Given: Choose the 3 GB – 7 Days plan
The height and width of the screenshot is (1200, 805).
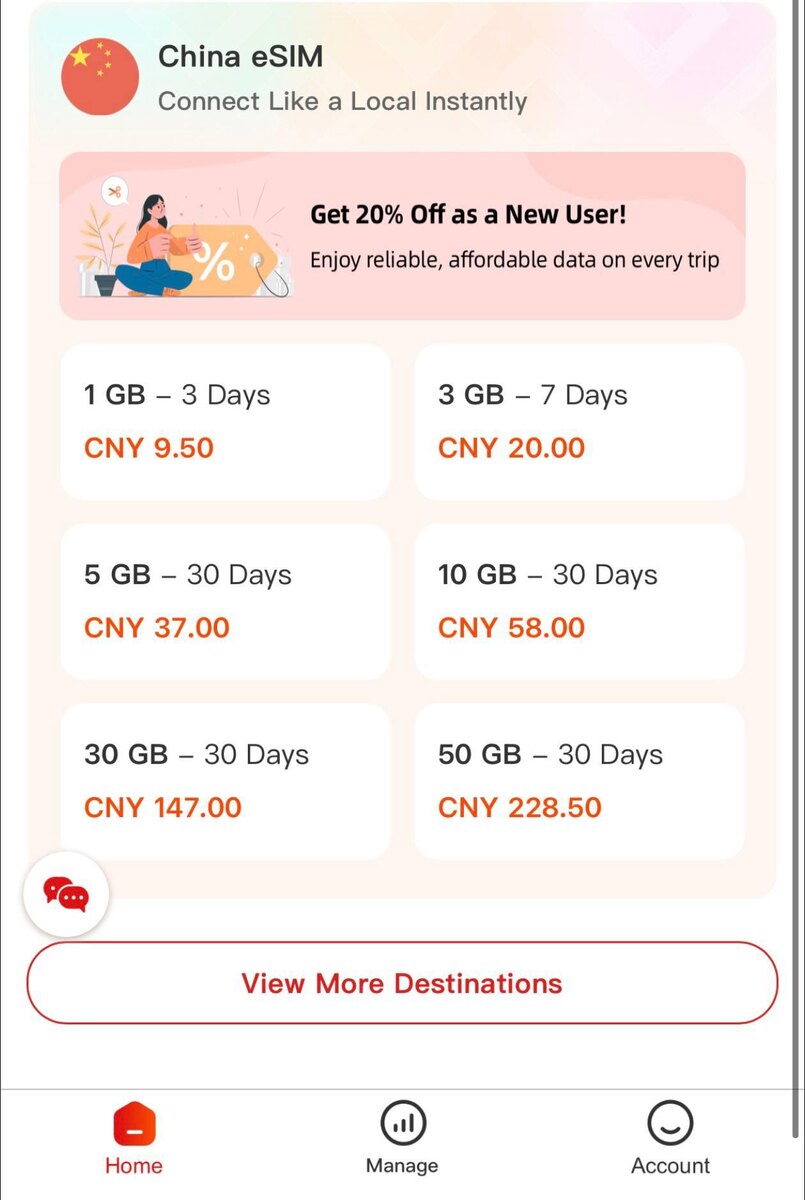Looking at the screenshot, I should [579, 421].
